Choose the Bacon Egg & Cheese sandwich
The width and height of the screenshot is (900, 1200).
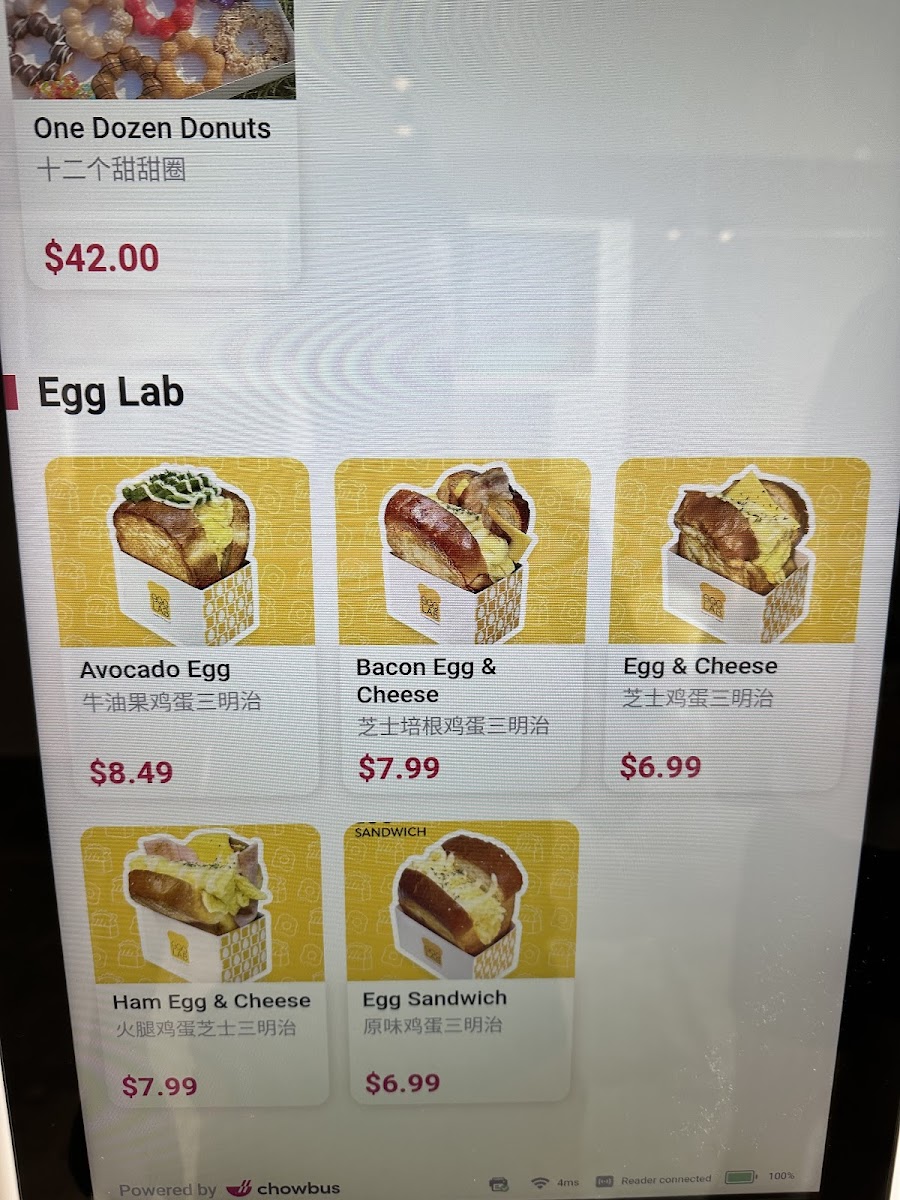tap(462, 620)
